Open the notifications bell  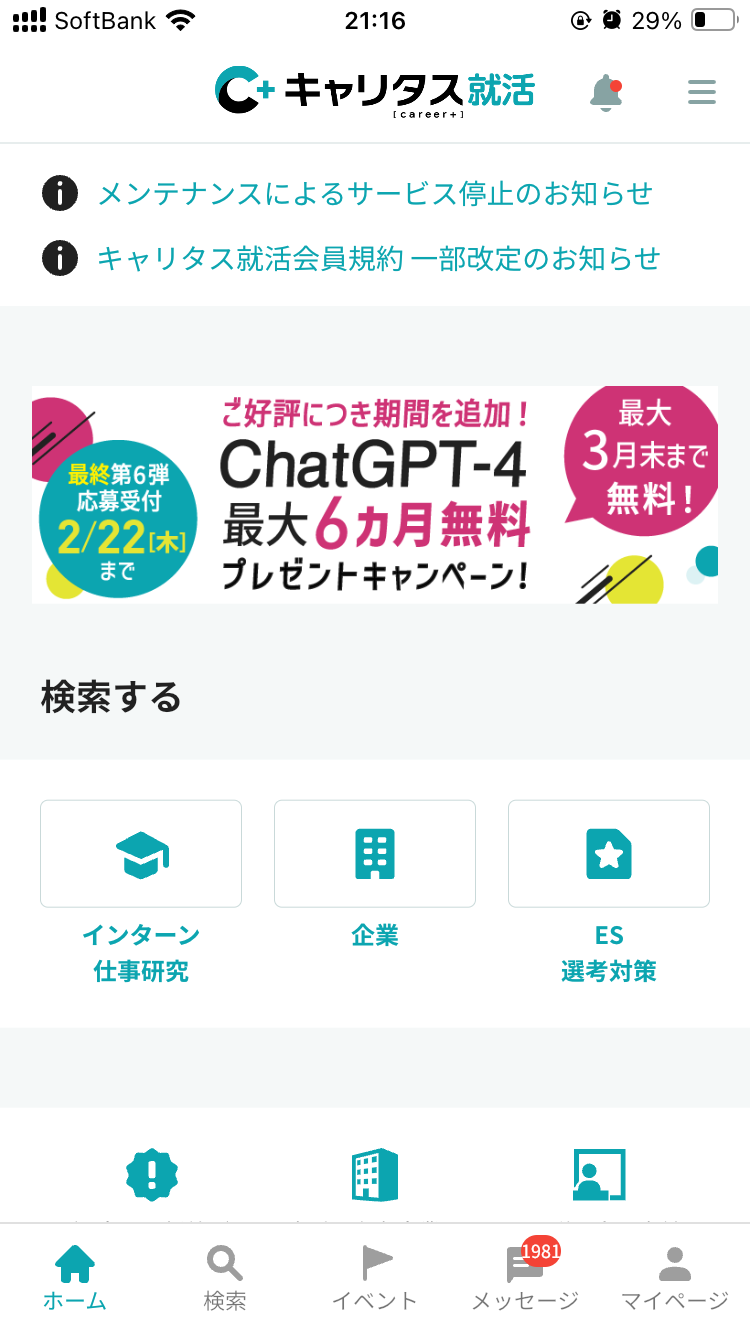click(x=605, y=93)
